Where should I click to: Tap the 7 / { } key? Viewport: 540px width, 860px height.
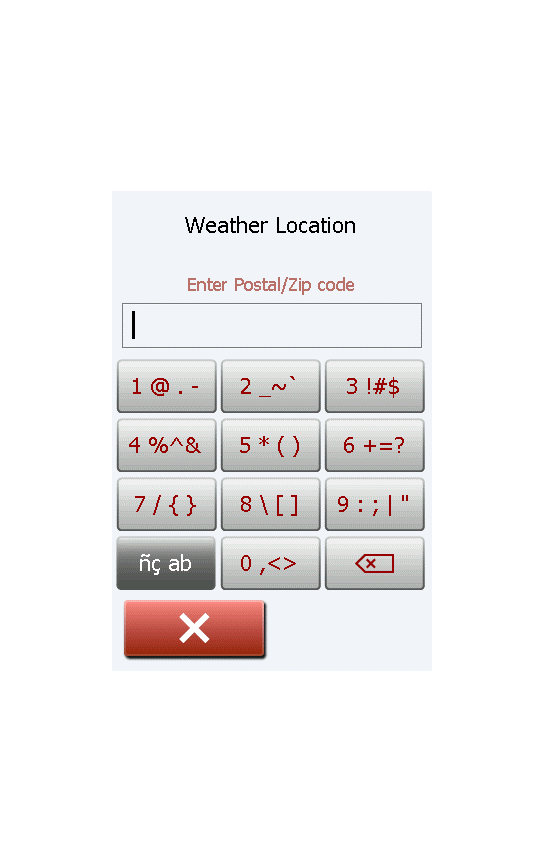167,504
